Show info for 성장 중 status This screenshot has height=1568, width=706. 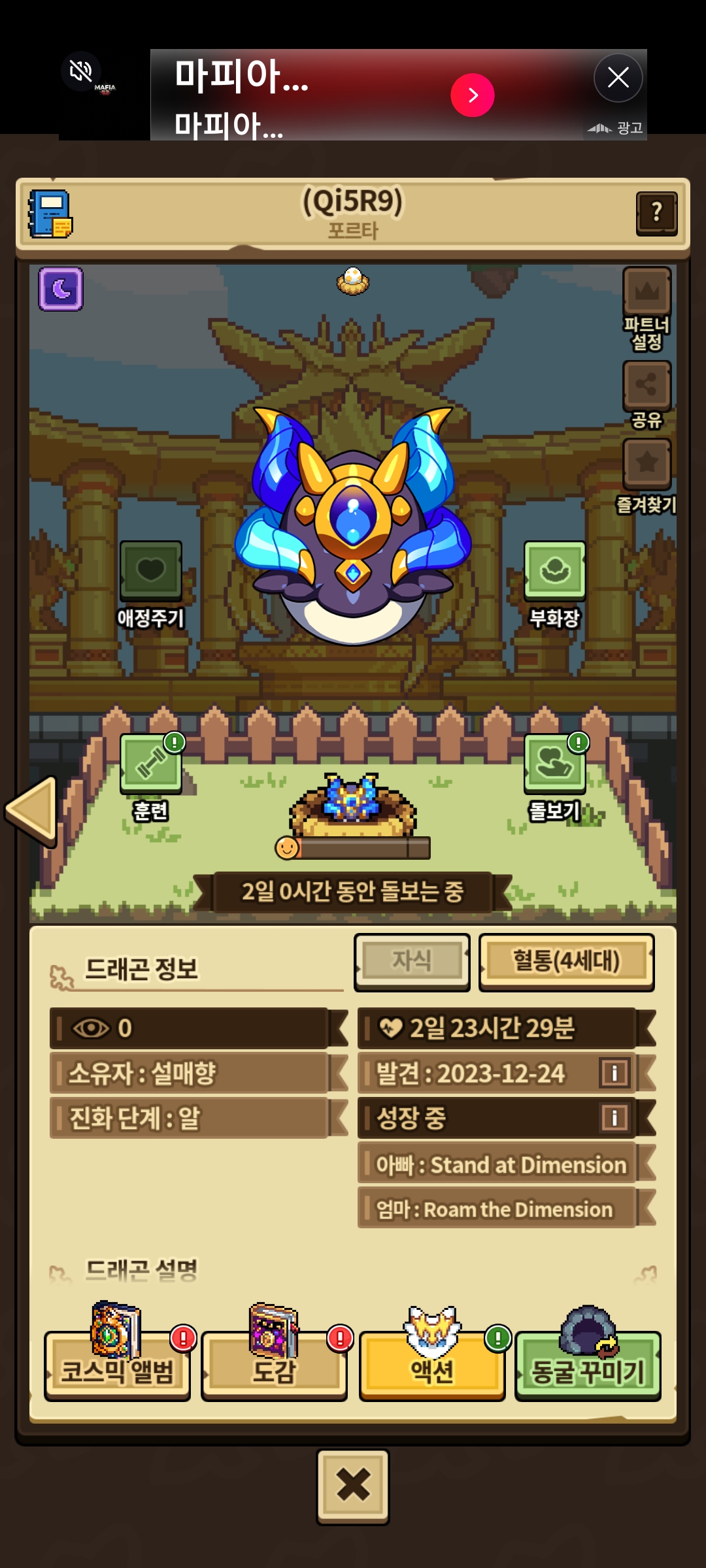(x=614, y=1117)
